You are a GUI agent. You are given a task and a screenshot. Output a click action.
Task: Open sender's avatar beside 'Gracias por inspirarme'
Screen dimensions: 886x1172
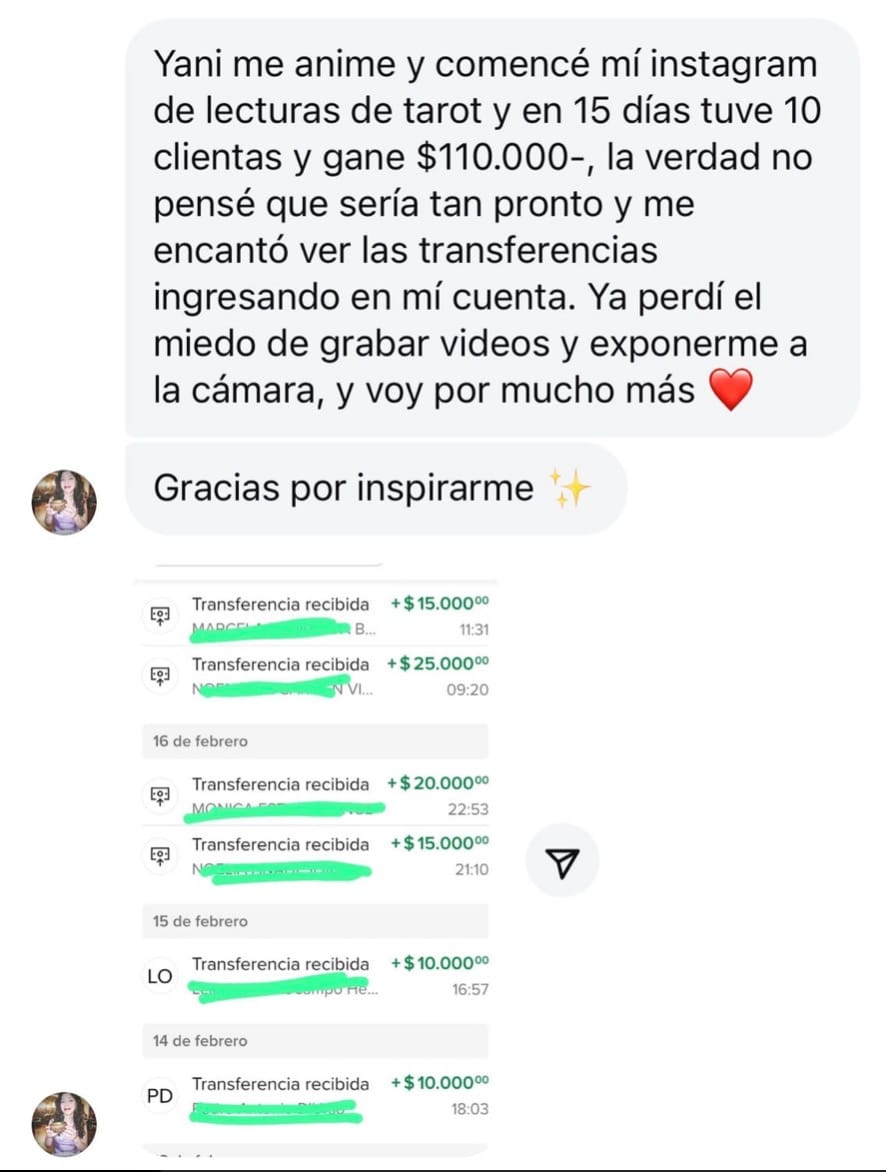point(65,502)
